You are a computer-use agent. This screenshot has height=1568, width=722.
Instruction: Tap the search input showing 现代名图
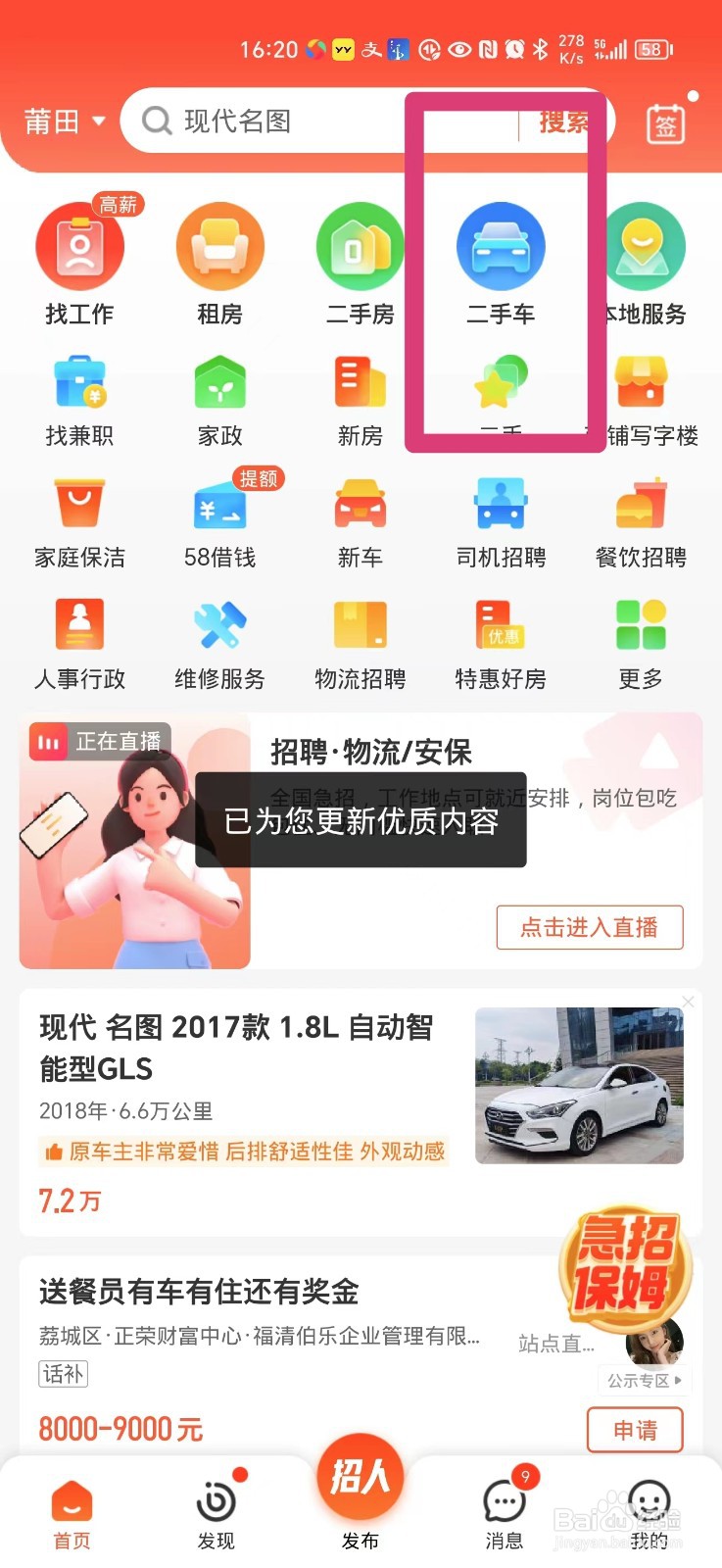(x=294, y=120)
